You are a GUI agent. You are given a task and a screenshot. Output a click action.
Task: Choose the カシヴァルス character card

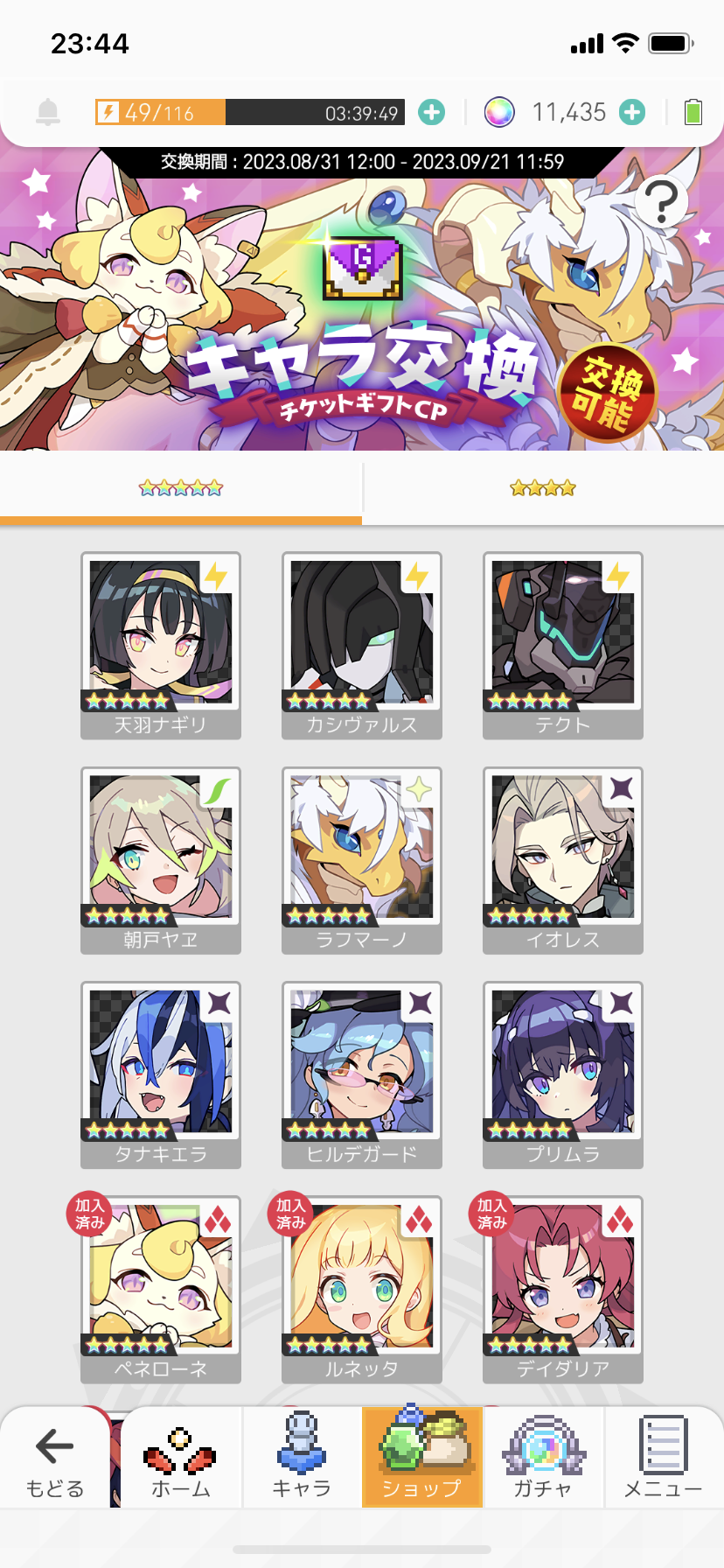pos(362,645)
